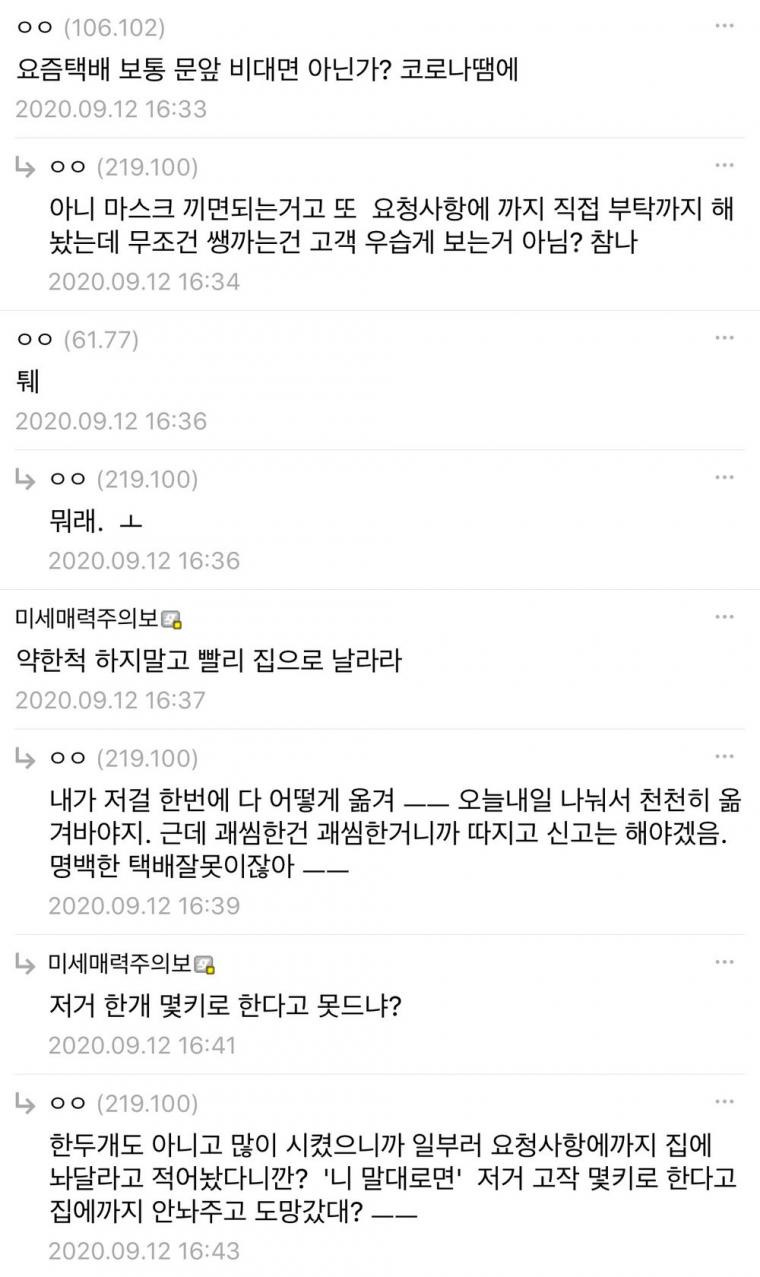Open the overflow menu on the 16:41 reply
The width and height of the screenshot is (760, 1277).
click(725, 962)
